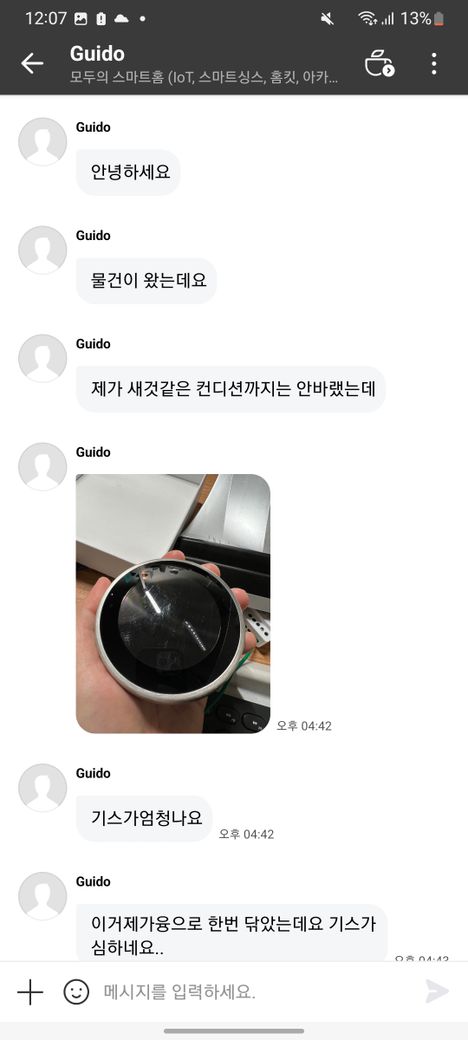Screen dimensions: 468x1040
Task: Open Guido chat title in header
Action: [x=97, y=54]
